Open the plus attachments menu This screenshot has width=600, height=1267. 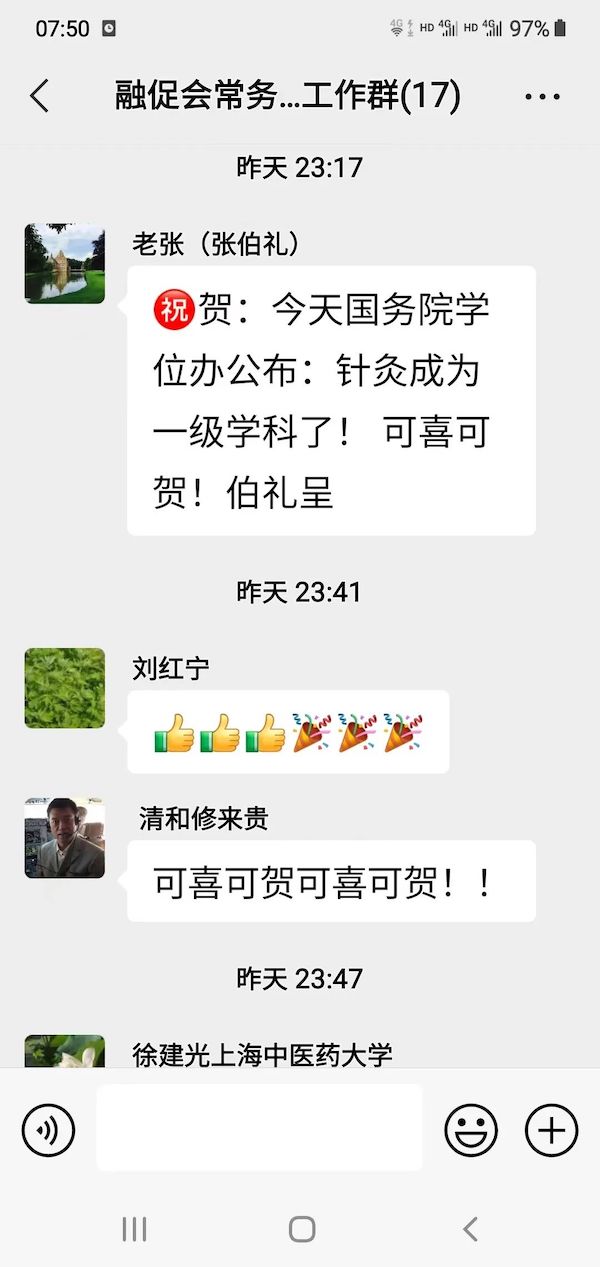coord(551,1131)
